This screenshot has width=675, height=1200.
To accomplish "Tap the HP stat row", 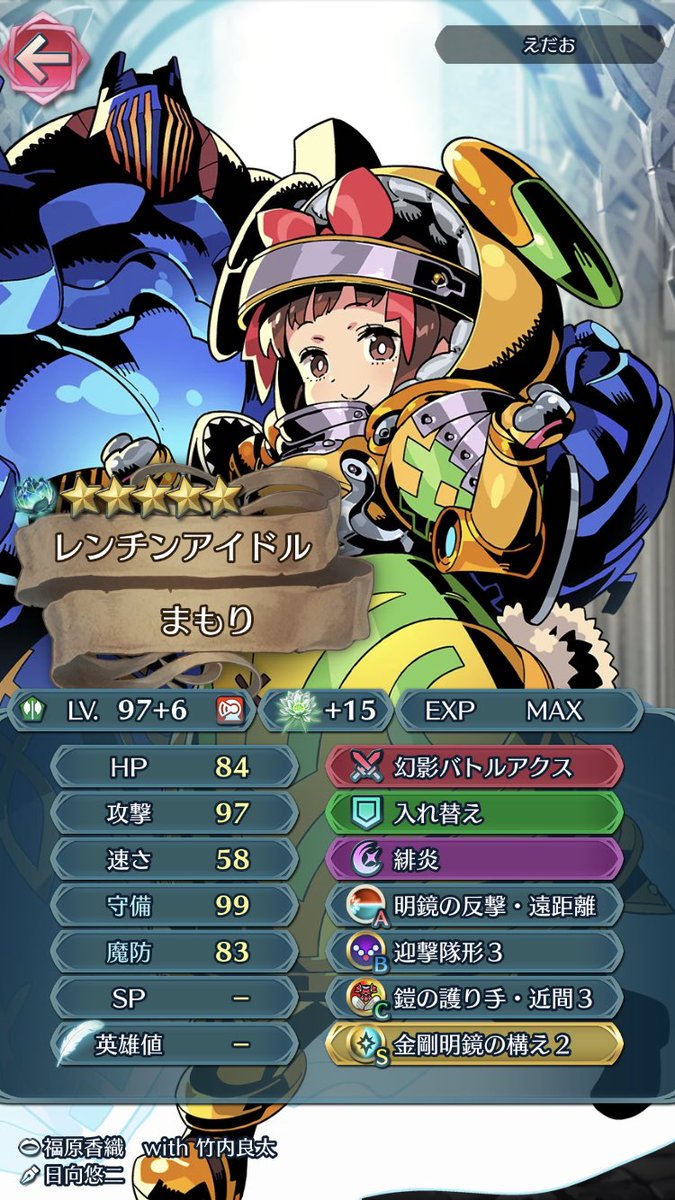I will point(175,767).
